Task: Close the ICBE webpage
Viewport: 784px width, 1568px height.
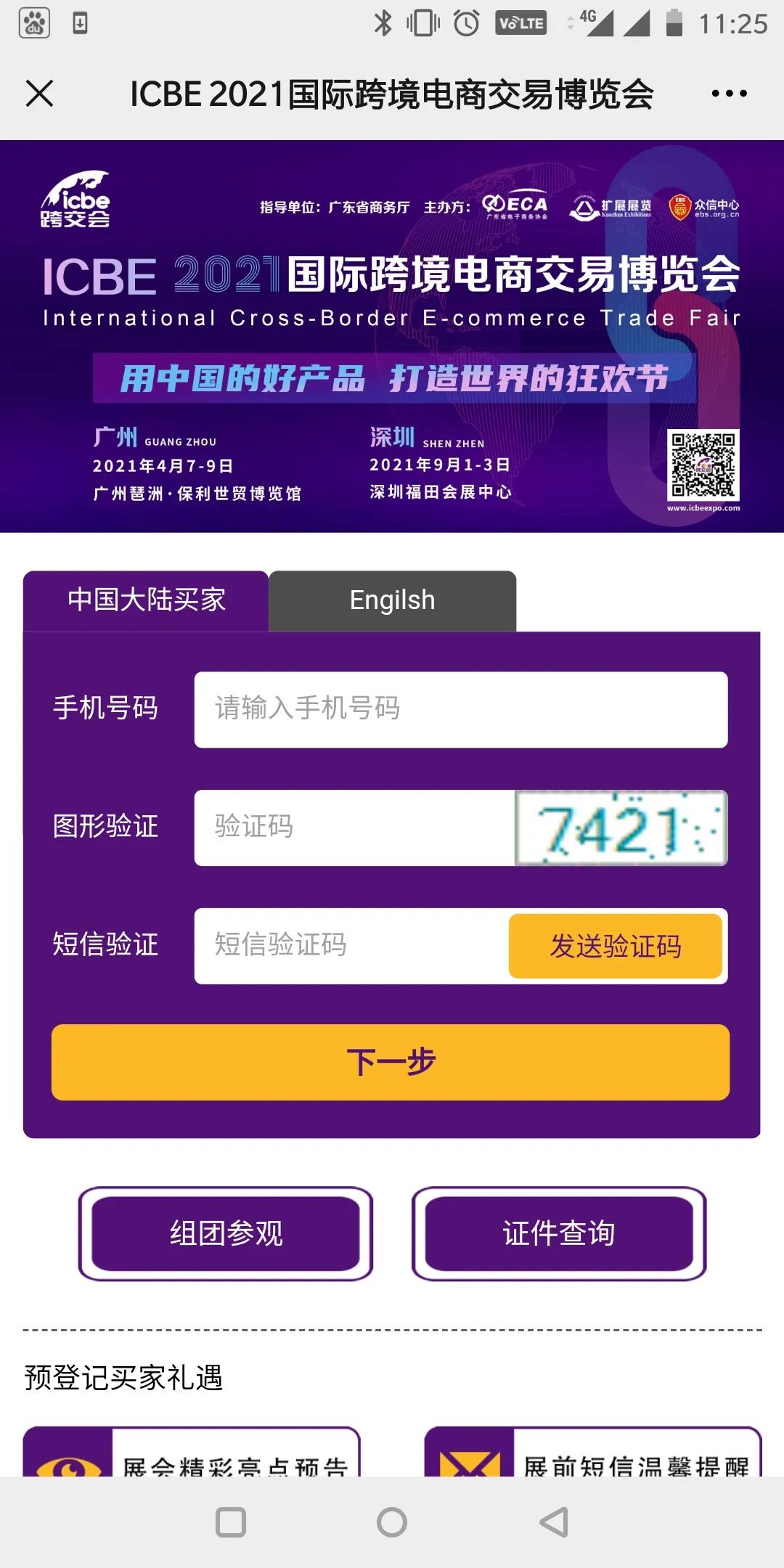Action: (39, 94)
